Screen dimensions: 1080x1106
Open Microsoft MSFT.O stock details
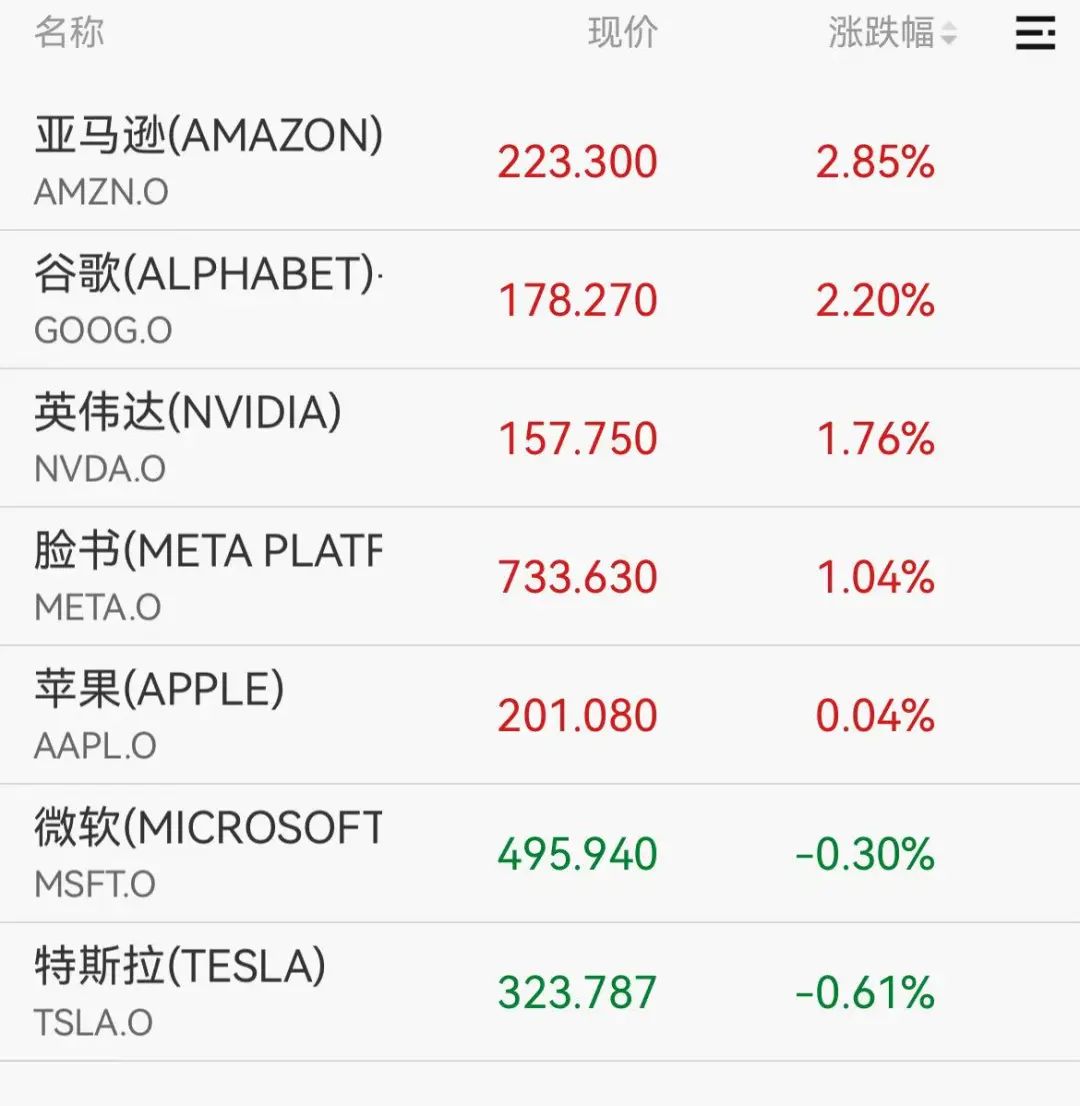click(x=208, y=852)
